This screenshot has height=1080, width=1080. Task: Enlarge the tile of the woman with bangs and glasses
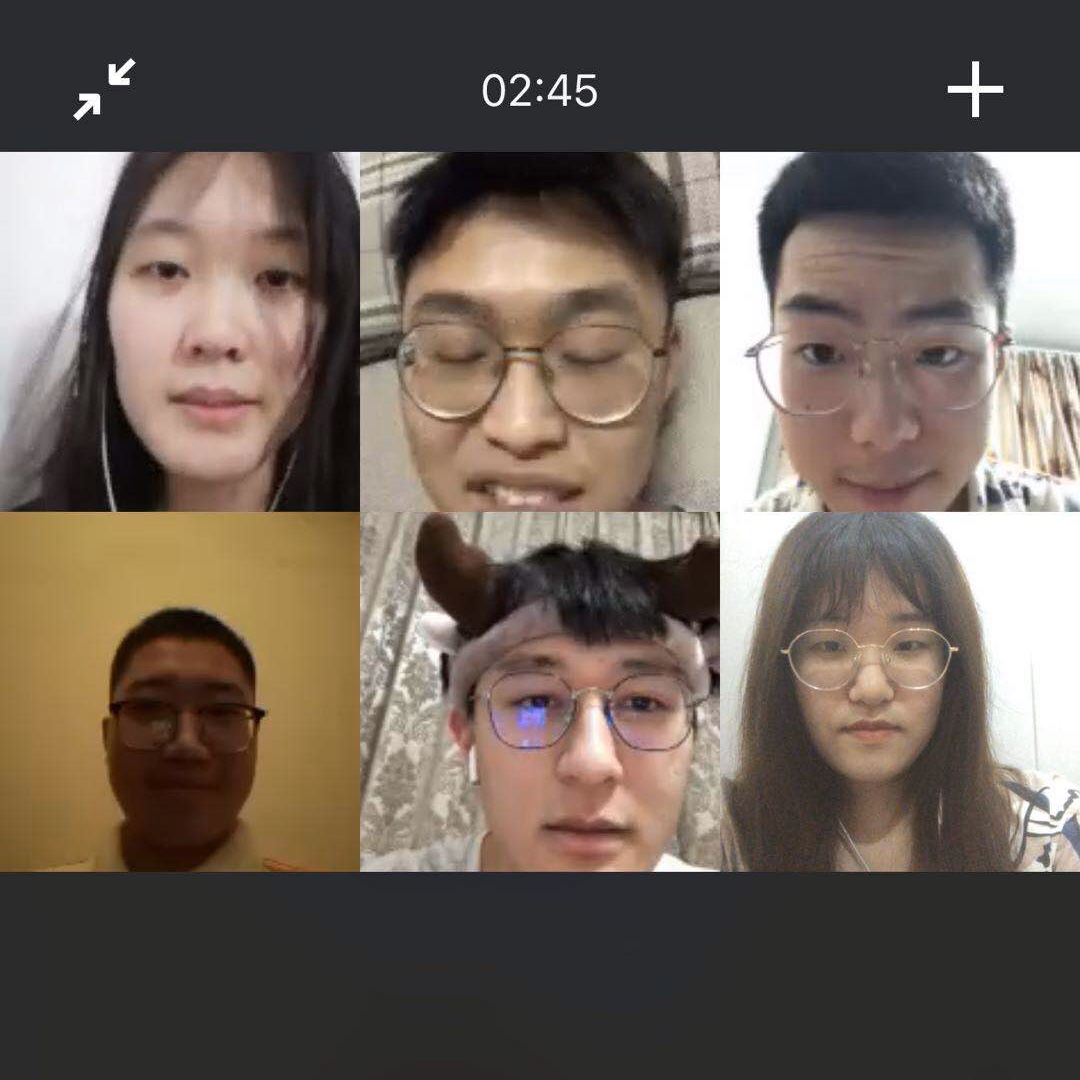(900, 692)
